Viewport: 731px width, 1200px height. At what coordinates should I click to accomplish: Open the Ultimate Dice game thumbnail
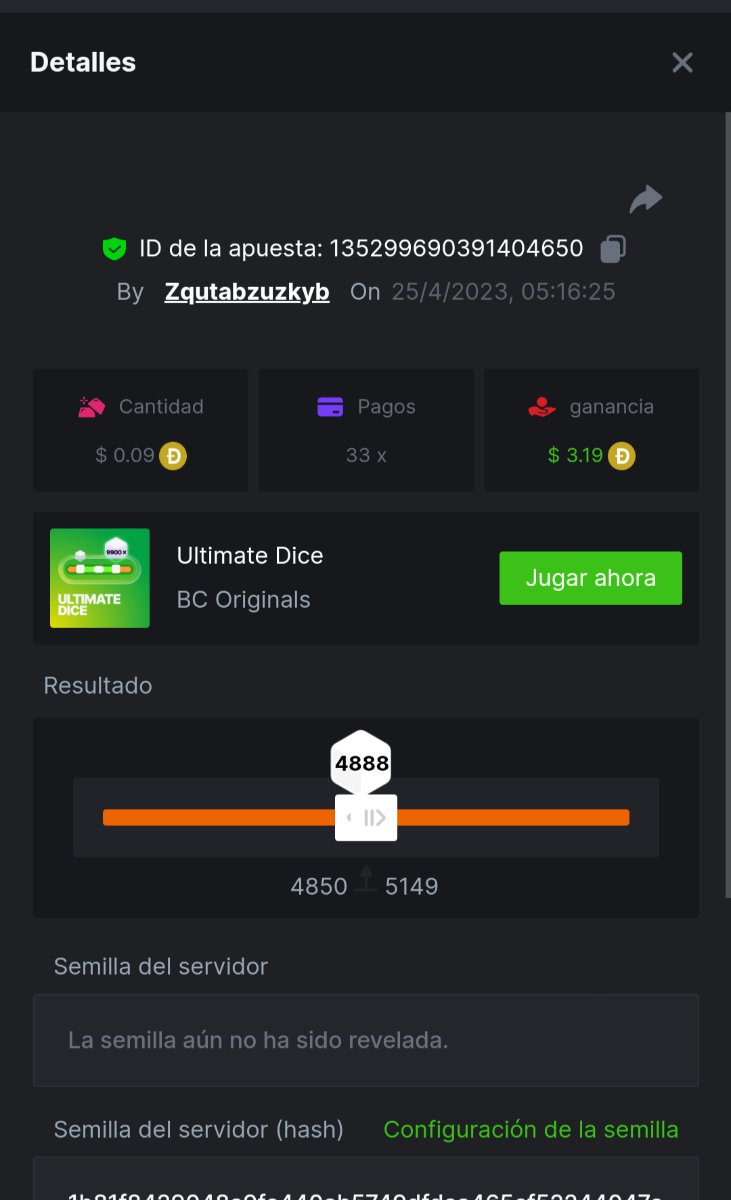tap(100, 578)
